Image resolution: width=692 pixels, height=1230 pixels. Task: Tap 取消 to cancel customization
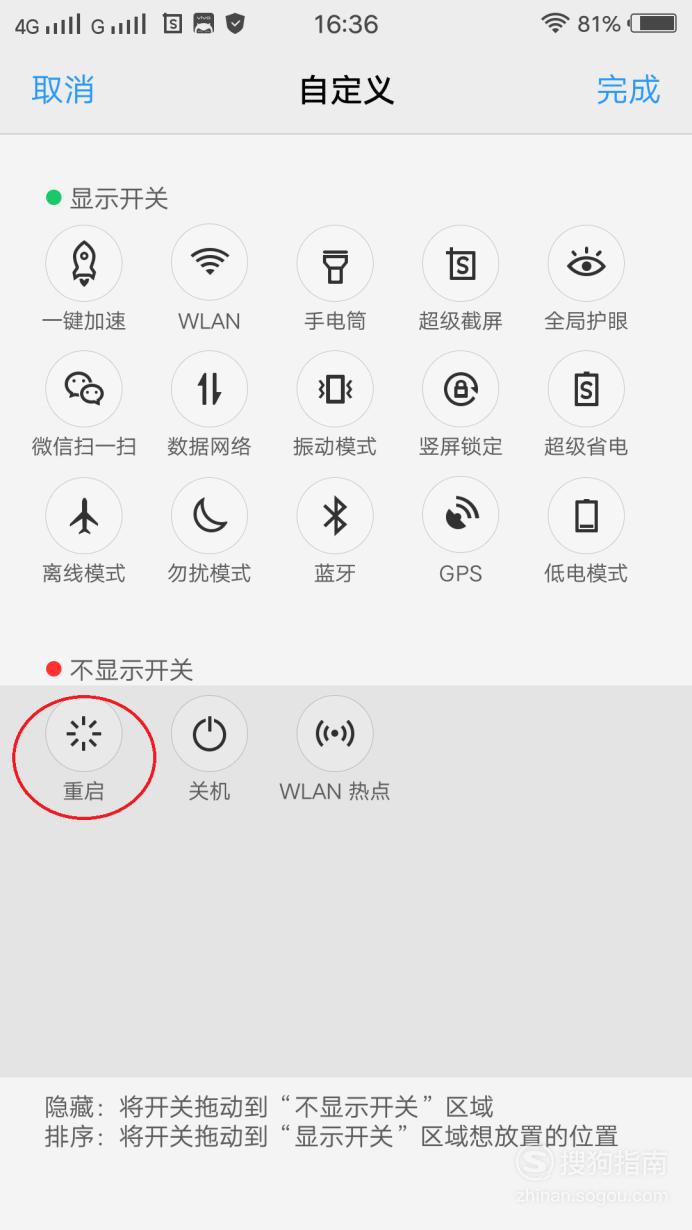(x=63, y=89)
